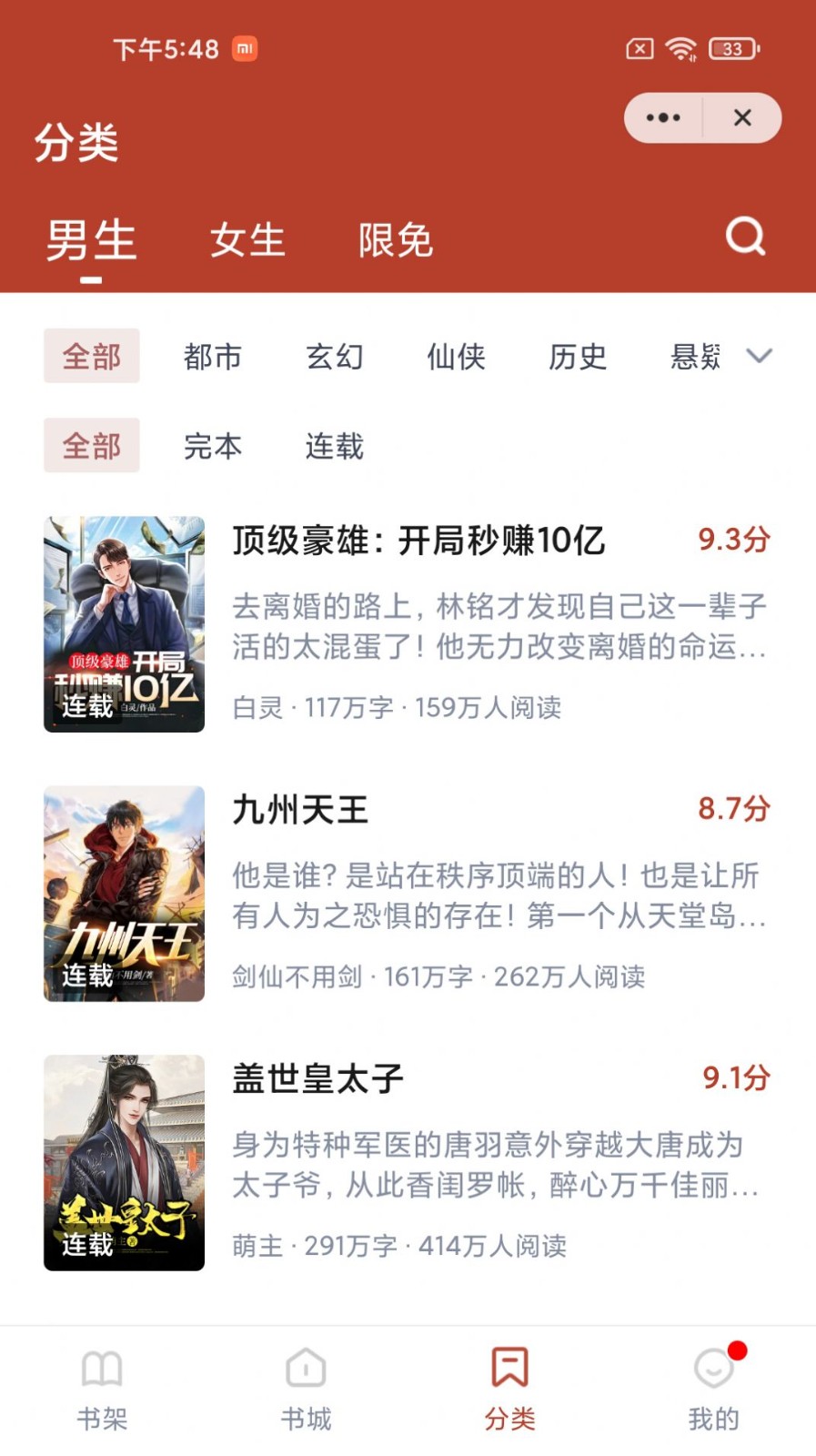Open the 书城 book store section

305,1388
